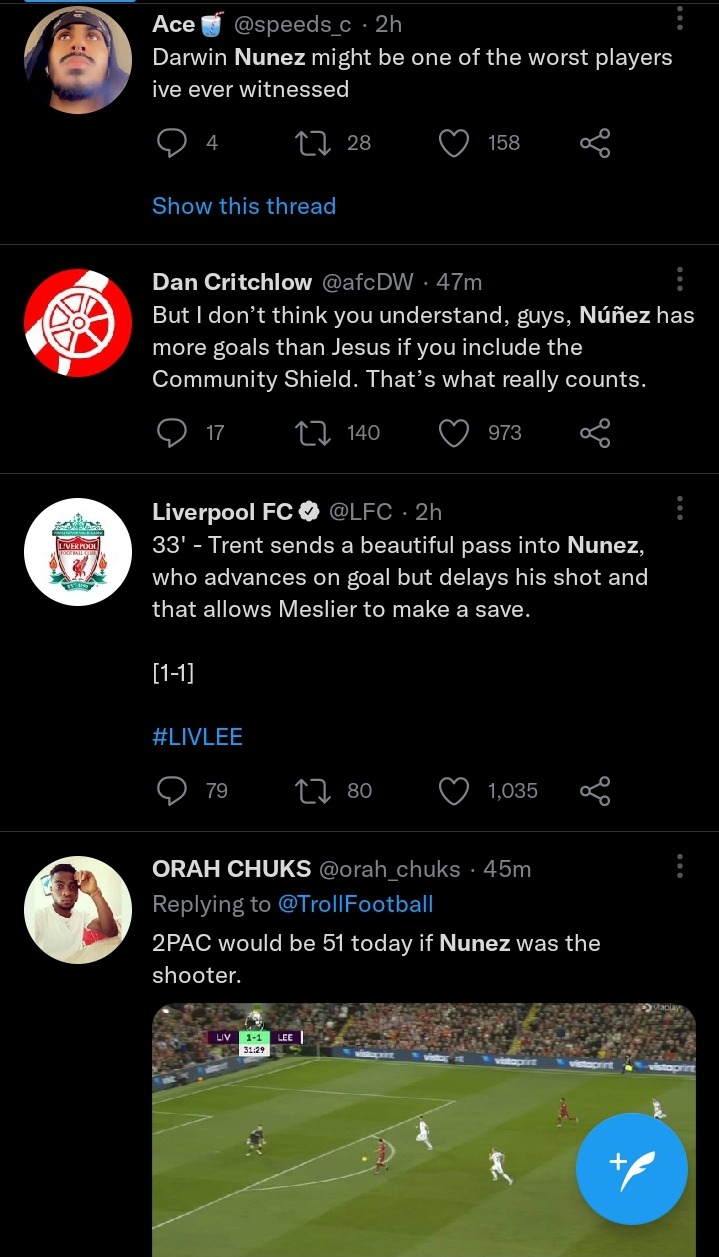The image size is (719, 1257).
Task: Open overflow menu on Ace's tweet
Action: (x=679, y=20)
